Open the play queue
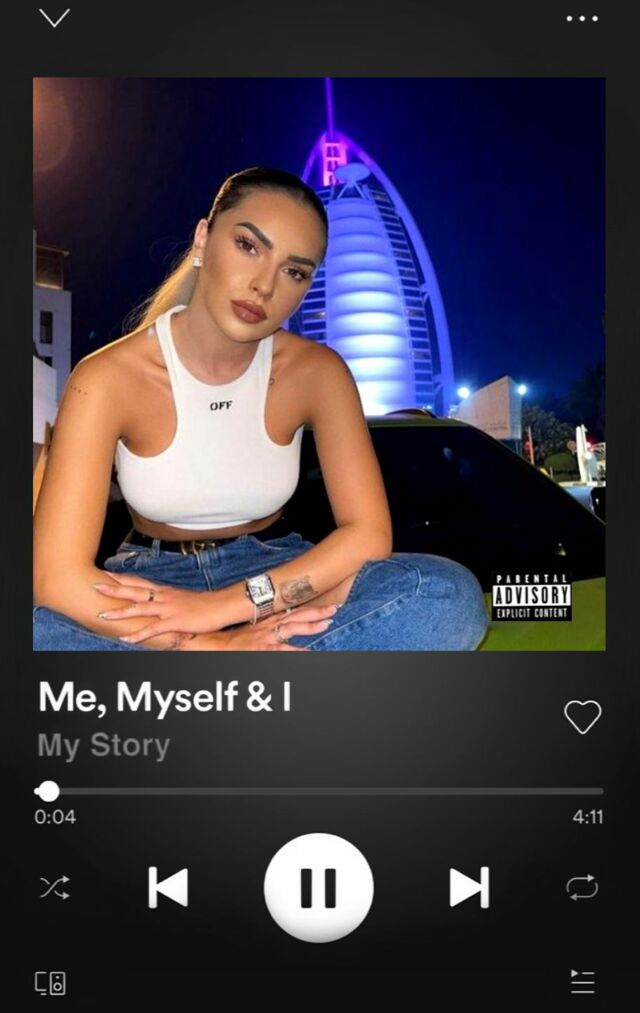 click(582, 982)
